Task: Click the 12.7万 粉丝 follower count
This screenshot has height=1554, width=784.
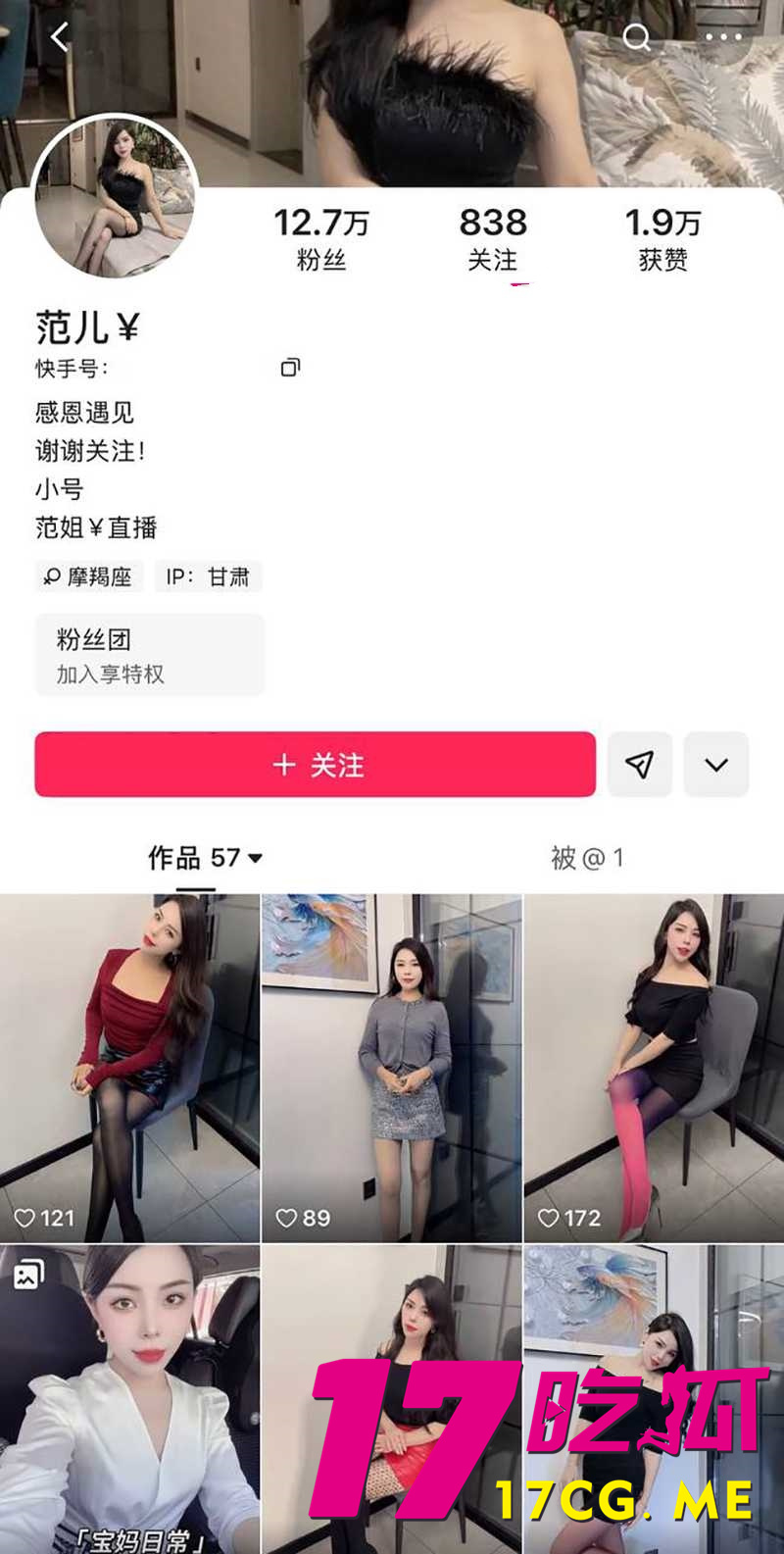Action: tap(323, 238)
